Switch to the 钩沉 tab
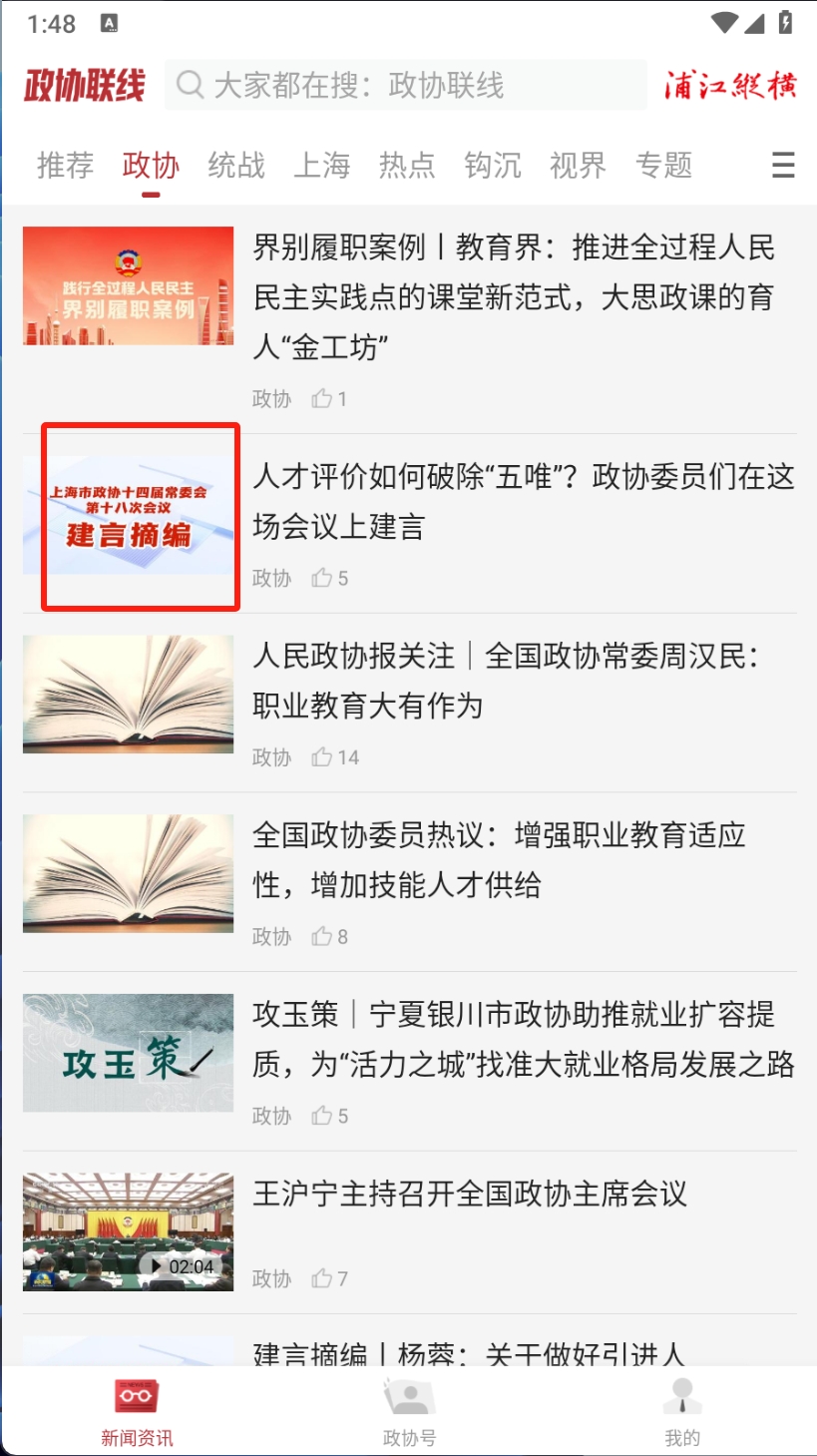 point(493,165)
